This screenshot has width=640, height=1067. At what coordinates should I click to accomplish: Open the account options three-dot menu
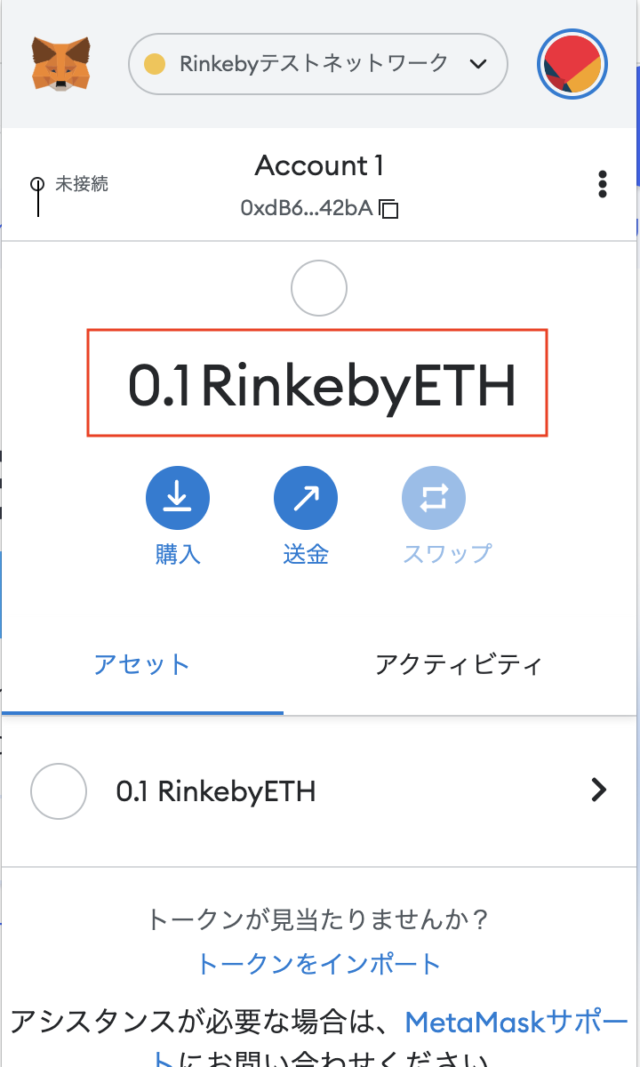click(x=602, y=184)
